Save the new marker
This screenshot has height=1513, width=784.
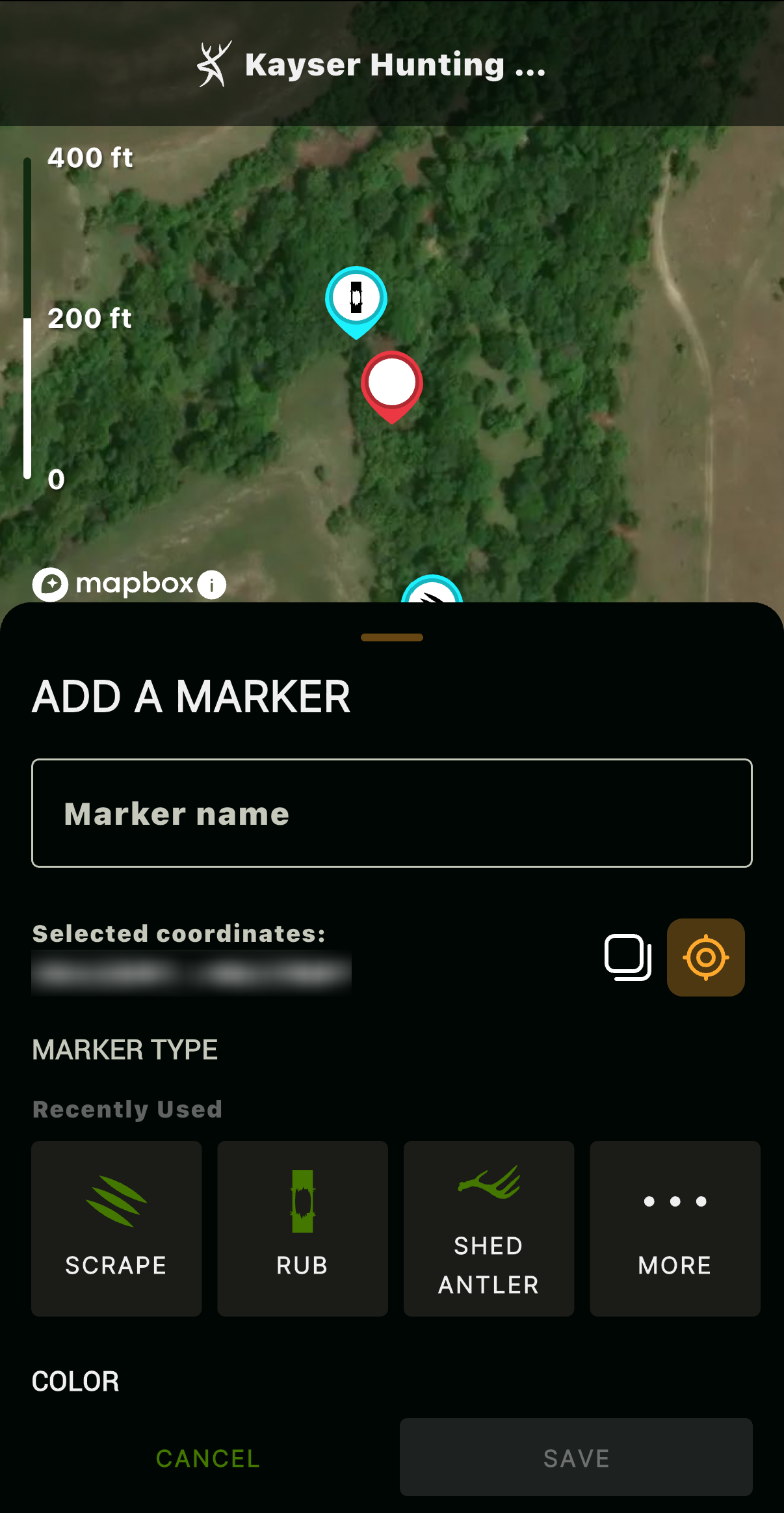[576, 1457]
